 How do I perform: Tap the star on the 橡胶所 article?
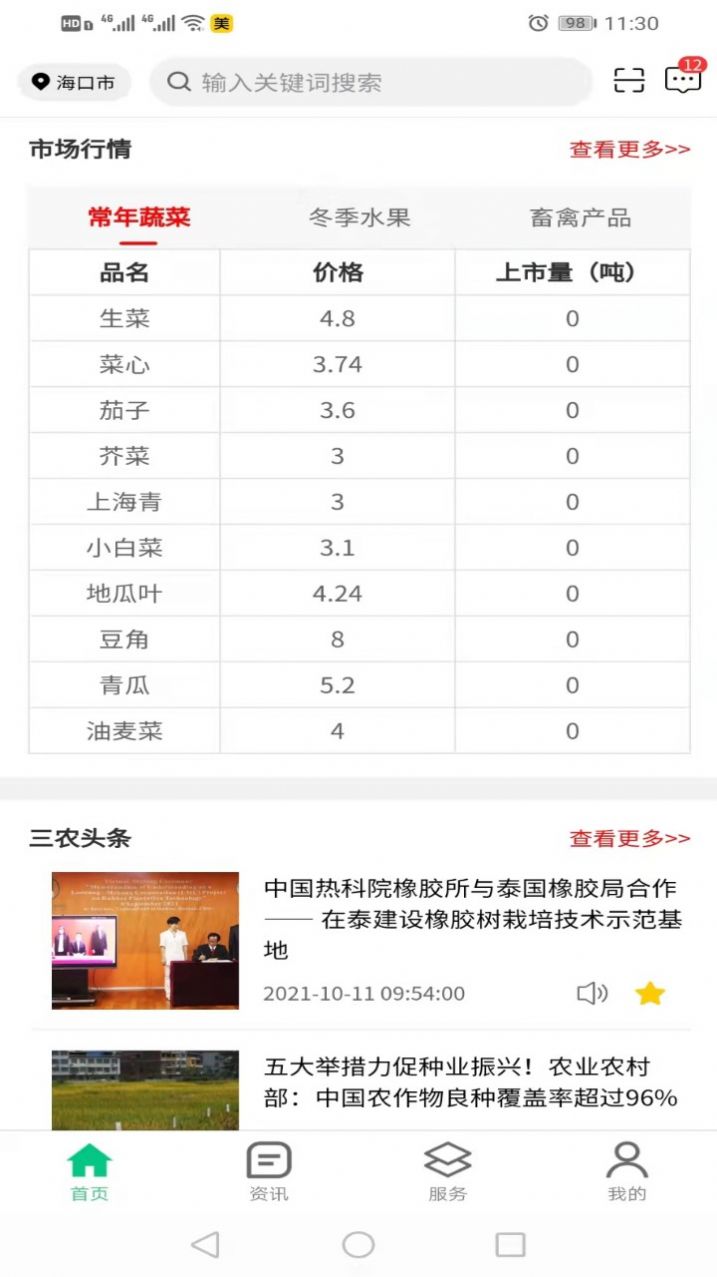(650, 993)
